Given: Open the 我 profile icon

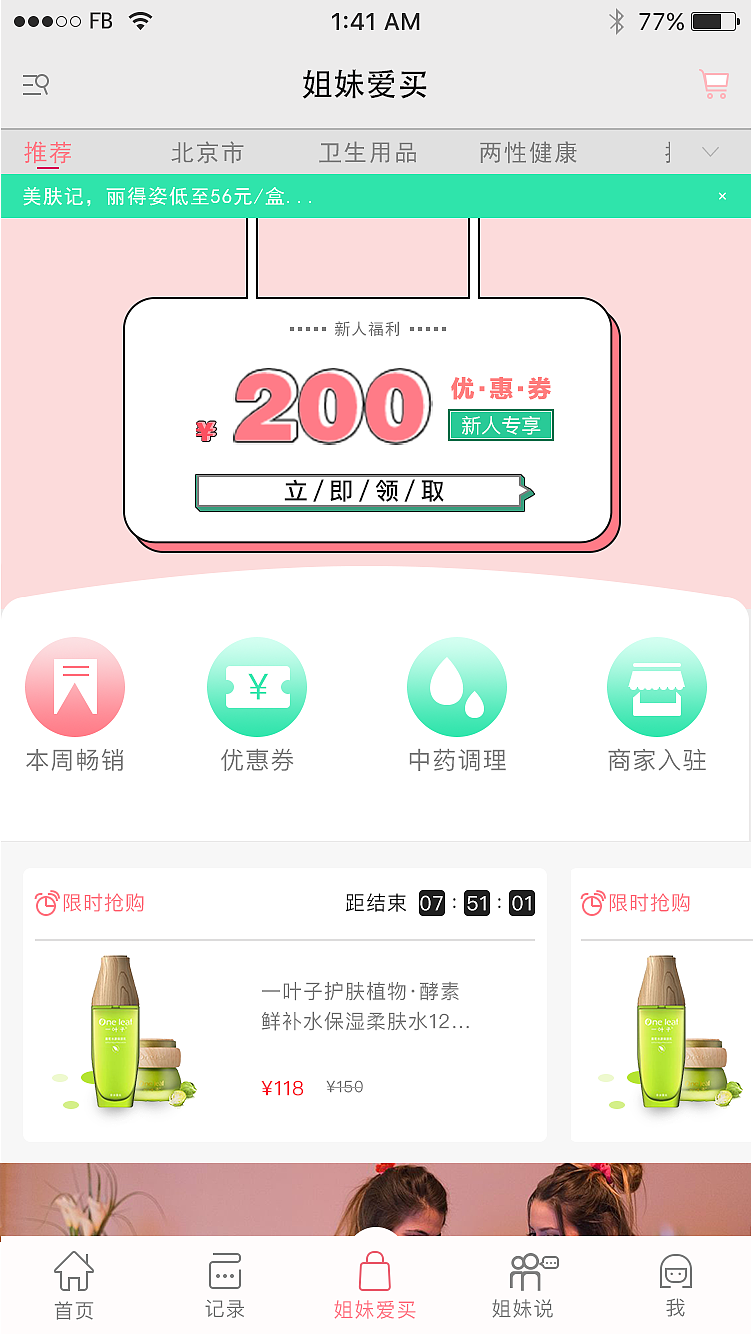Looking at the screenshot, I should pos(675,1272).
